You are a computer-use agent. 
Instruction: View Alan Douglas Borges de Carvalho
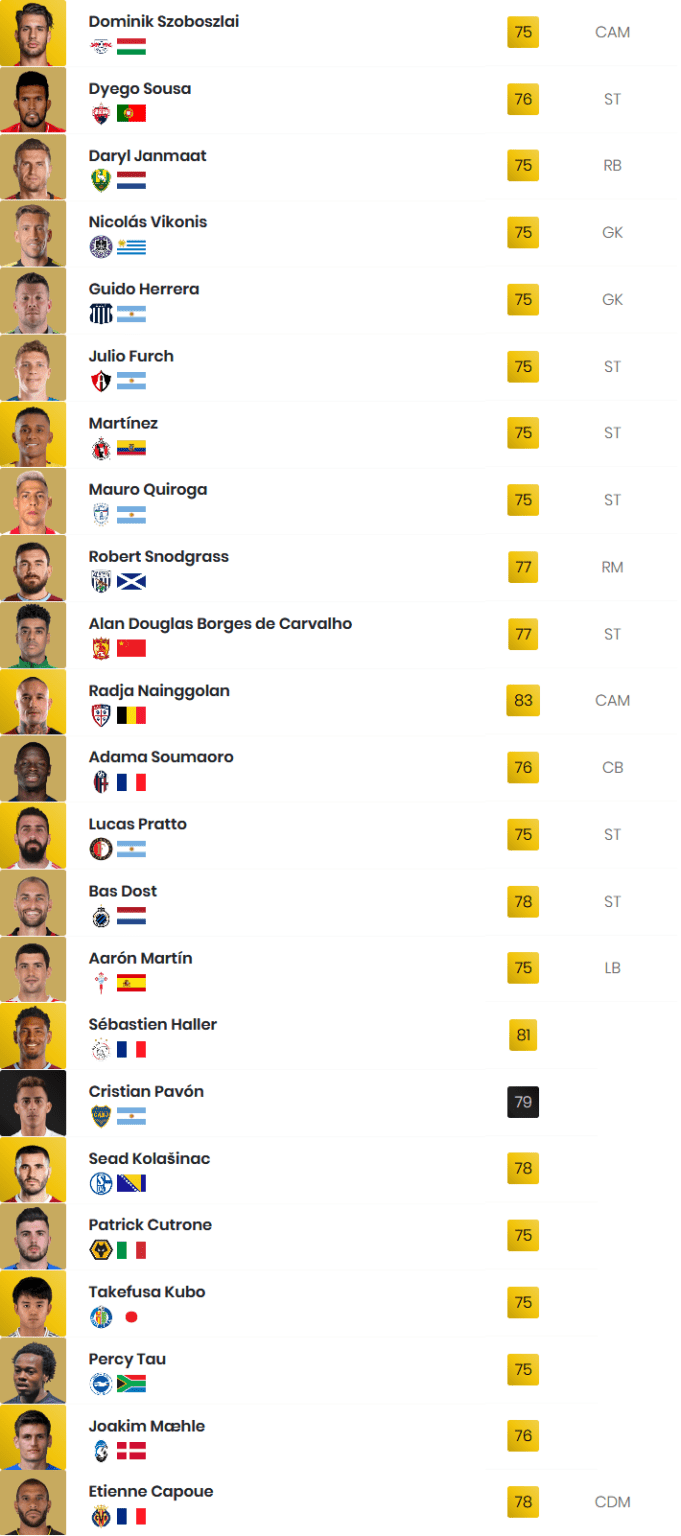(340, 635)
